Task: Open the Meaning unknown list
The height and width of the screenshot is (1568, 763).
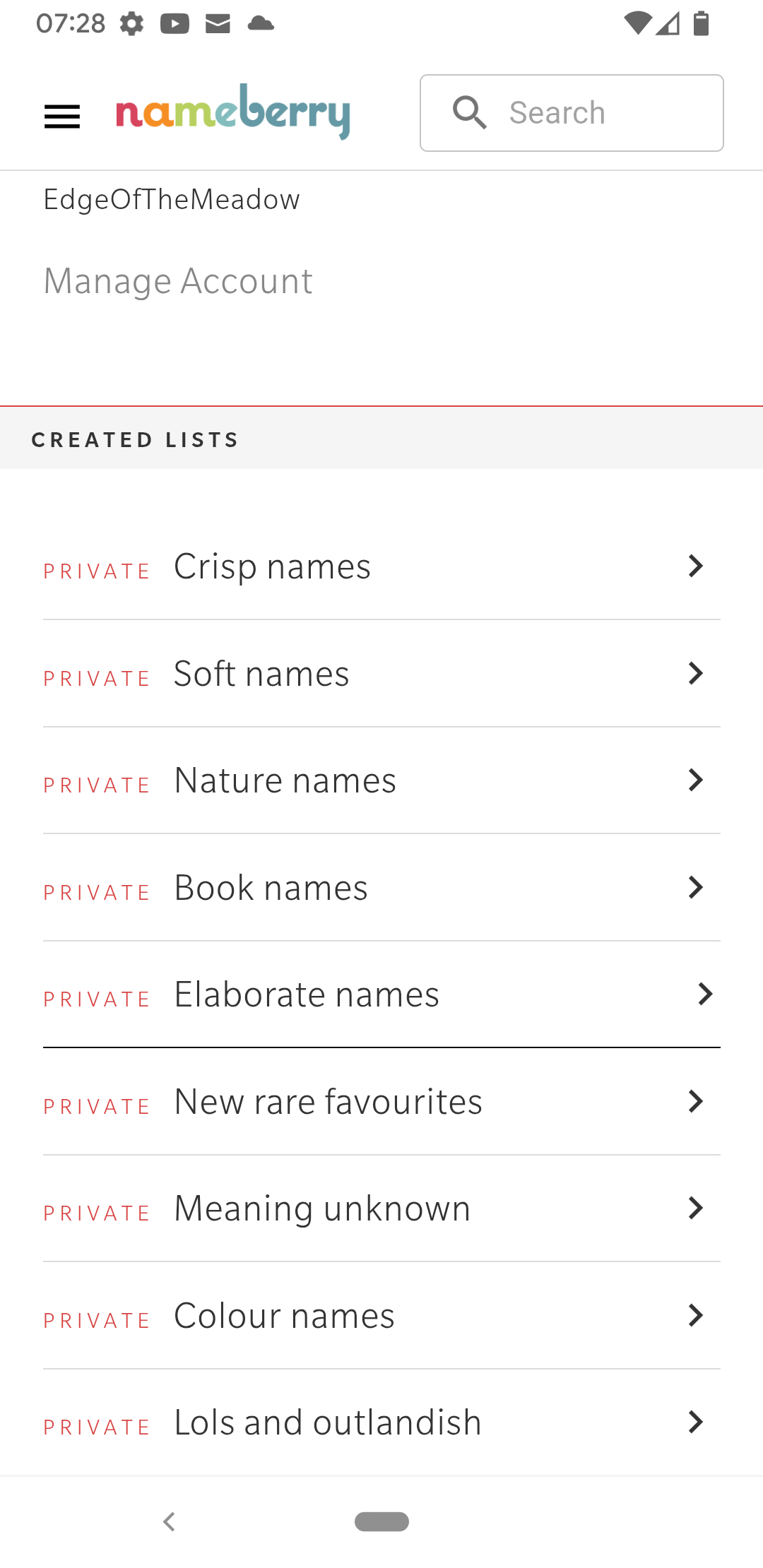Action: (381, 1208)
